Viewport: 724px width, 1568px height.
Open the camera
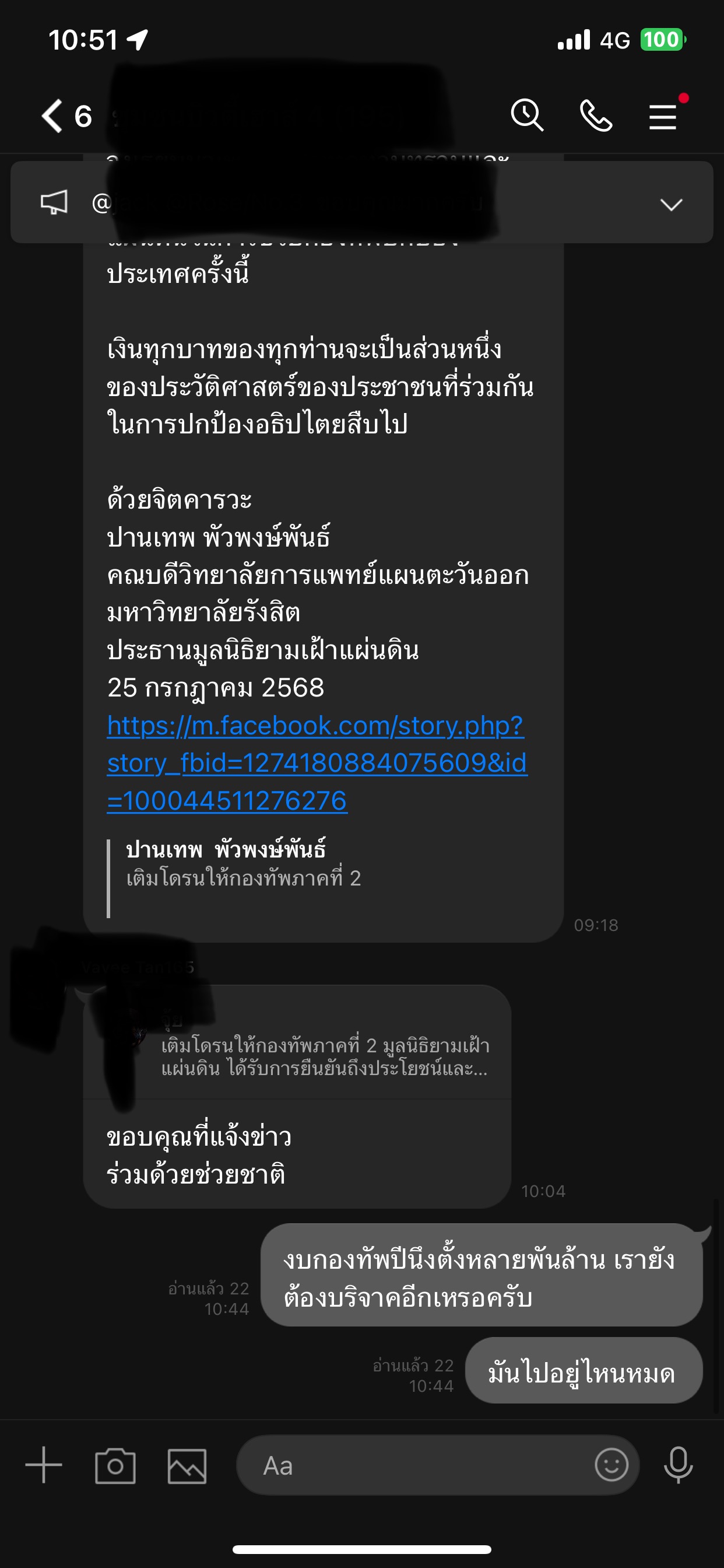tap(115, 1466)
